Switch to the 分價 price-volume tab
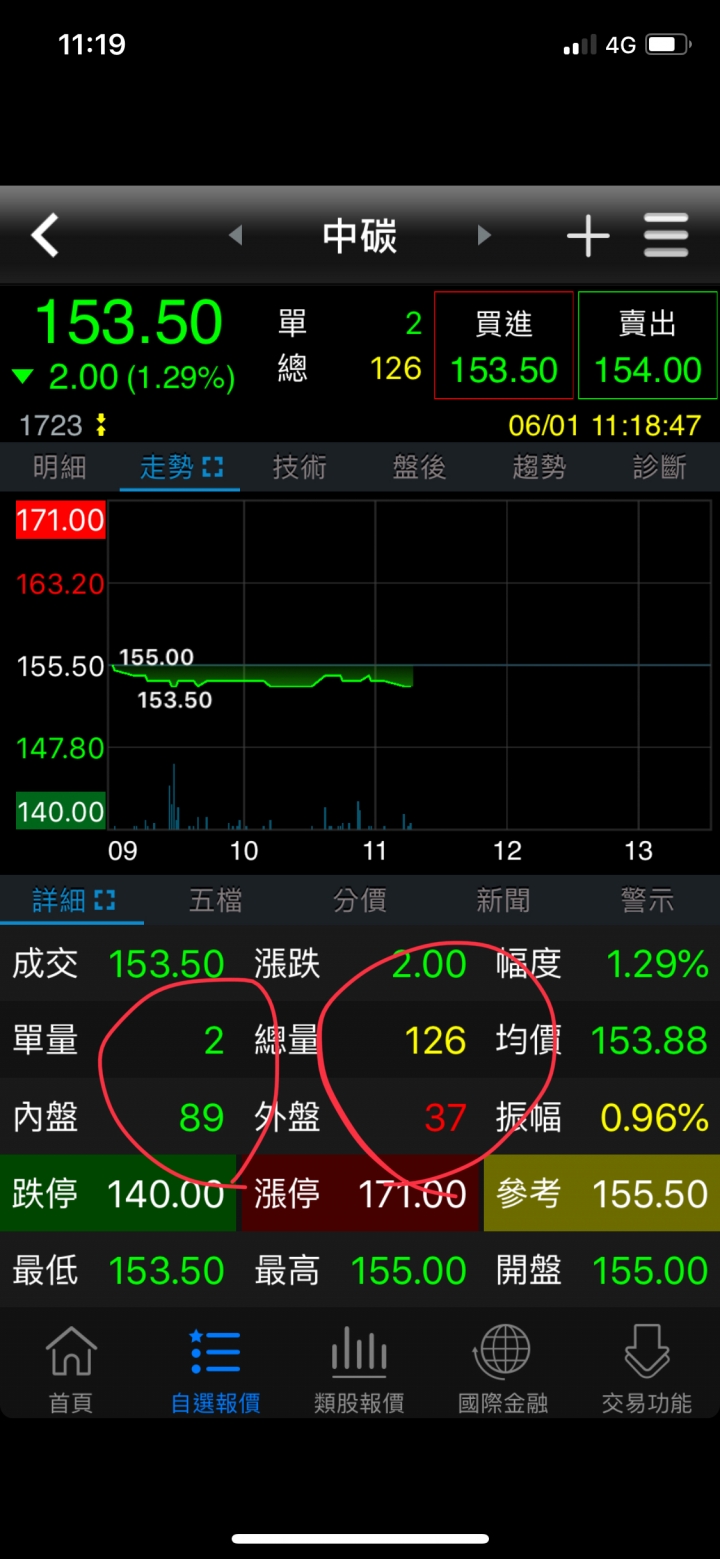This screenshot has height=1559, width=720. pos(359,901)
